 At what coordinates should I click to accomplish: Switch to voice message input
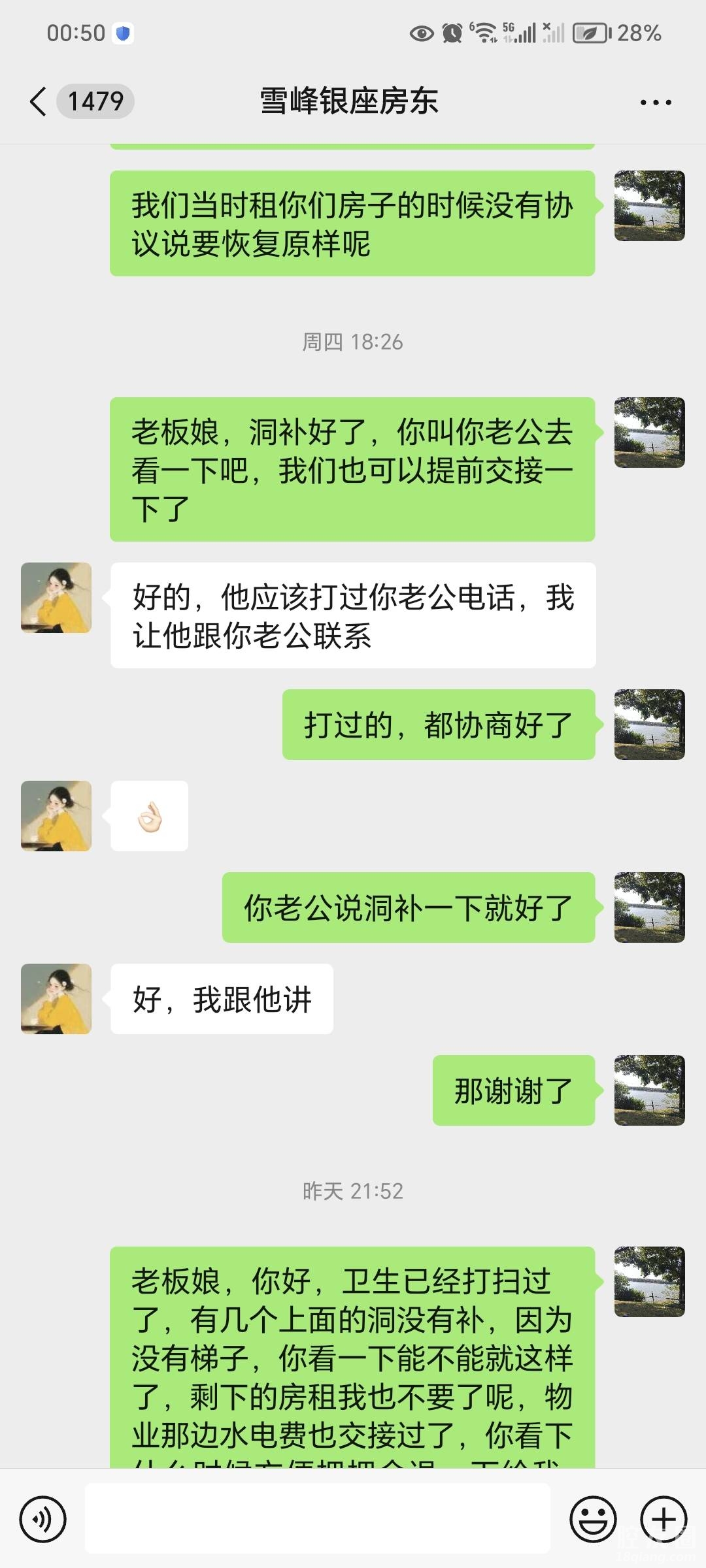[43, 1519]
